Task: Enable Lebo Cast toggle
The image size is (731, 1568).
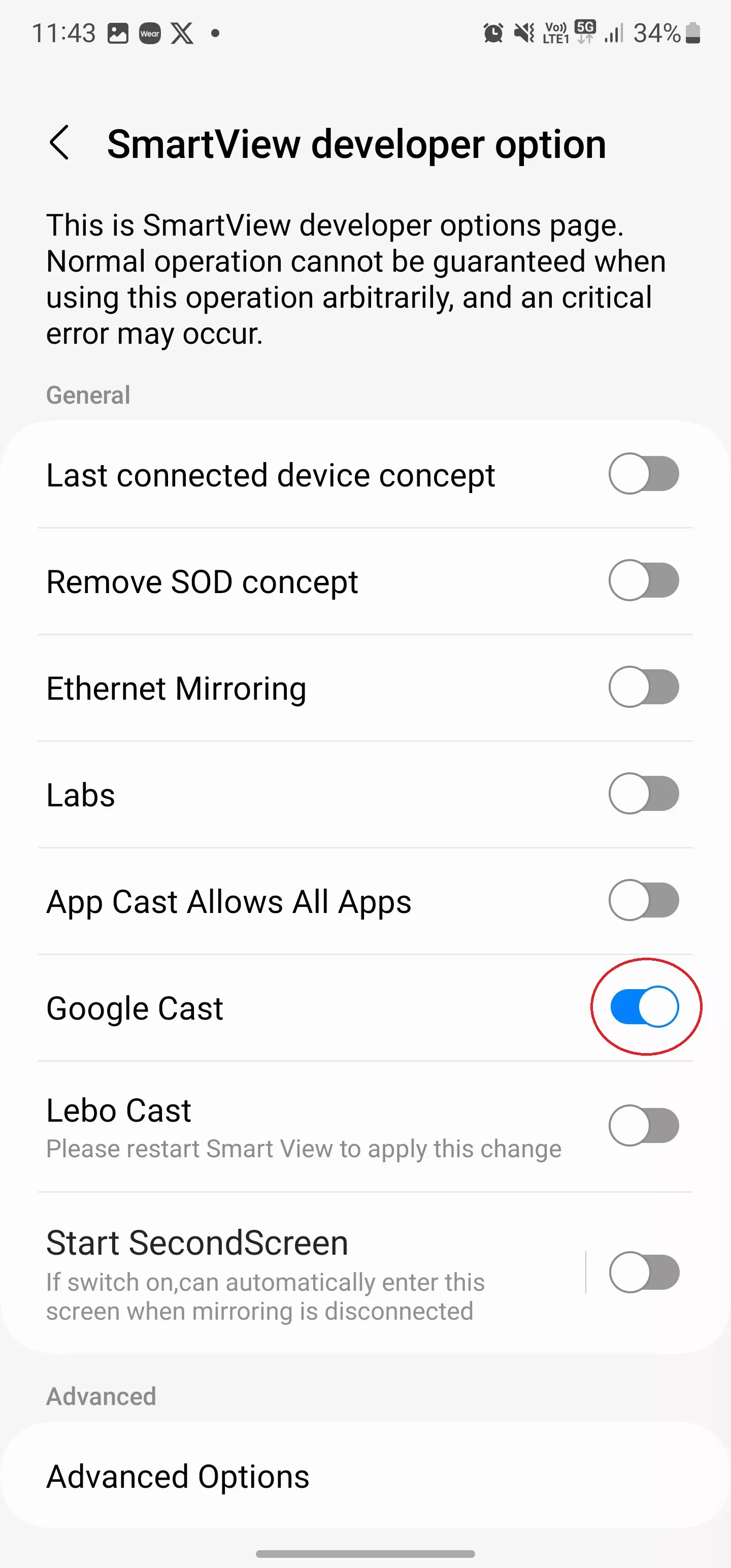Action: click(643, 1126)
